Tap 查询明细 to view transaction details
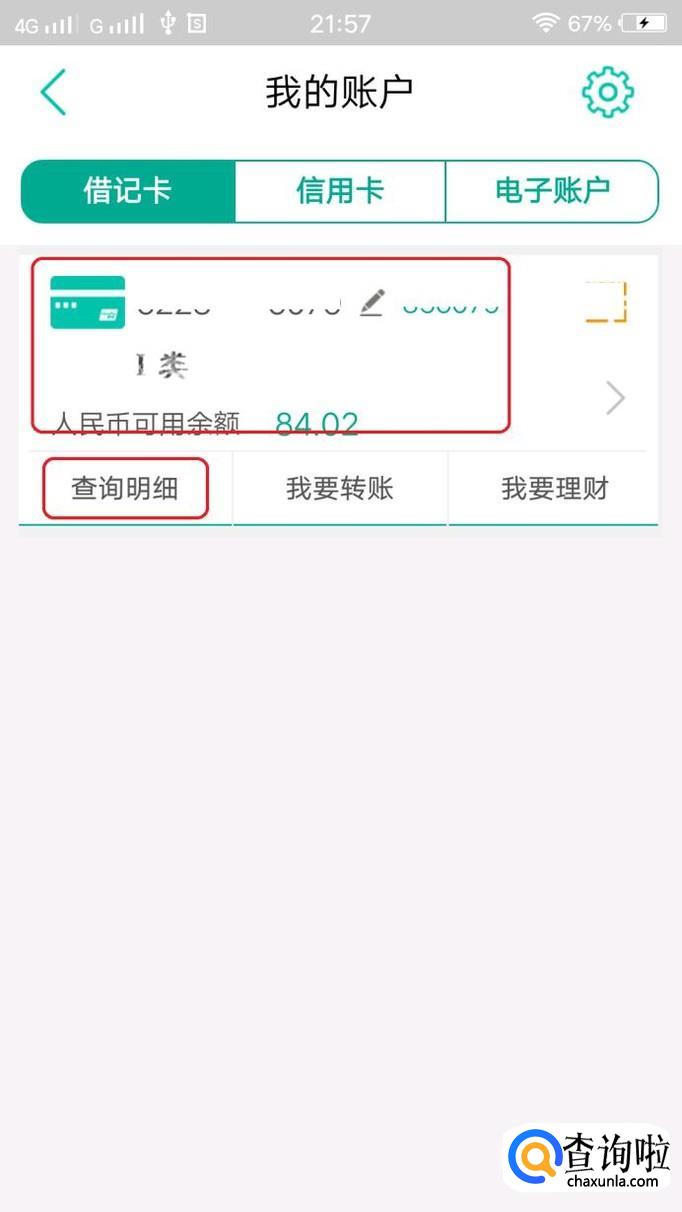The image size is (682, 1212). (x=125, y=488)
